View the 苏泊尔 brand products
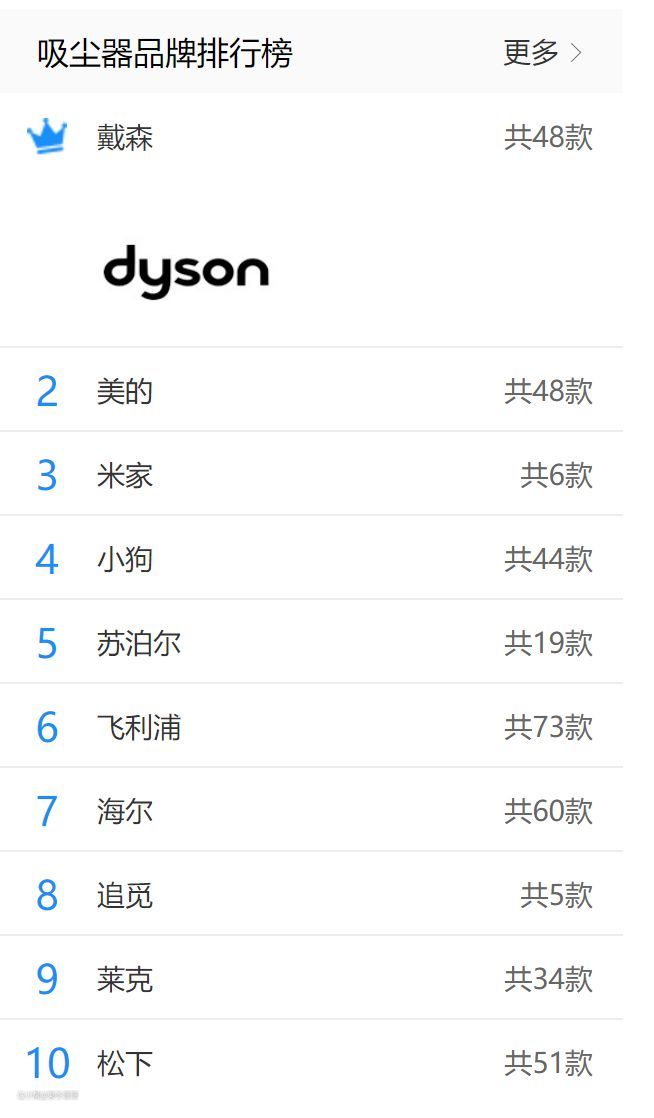Screen dimensions: 654x1118 pos(138,643)
